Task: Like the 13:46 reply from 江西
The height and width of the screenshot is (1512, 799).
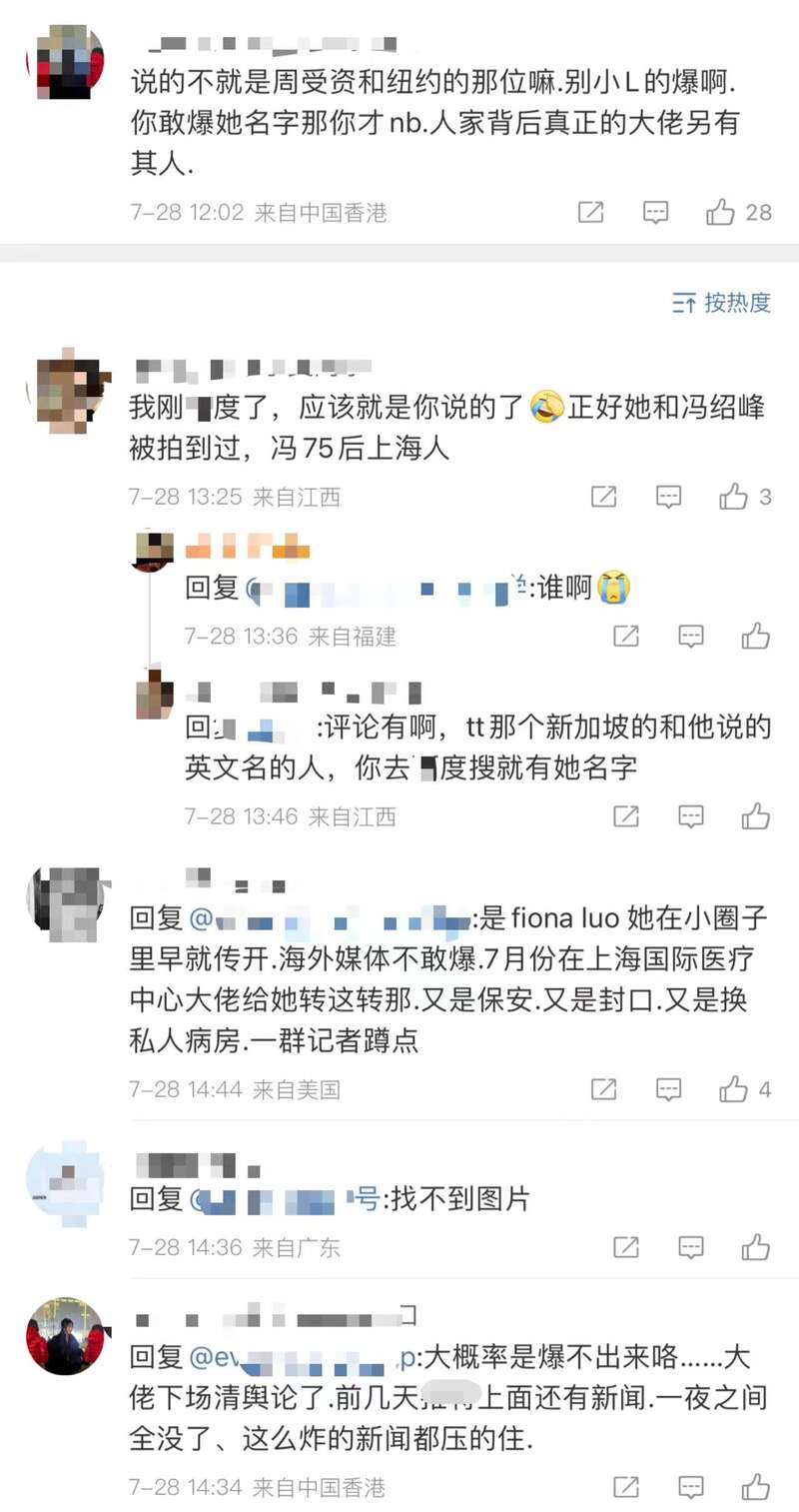Action: (756, 816)
